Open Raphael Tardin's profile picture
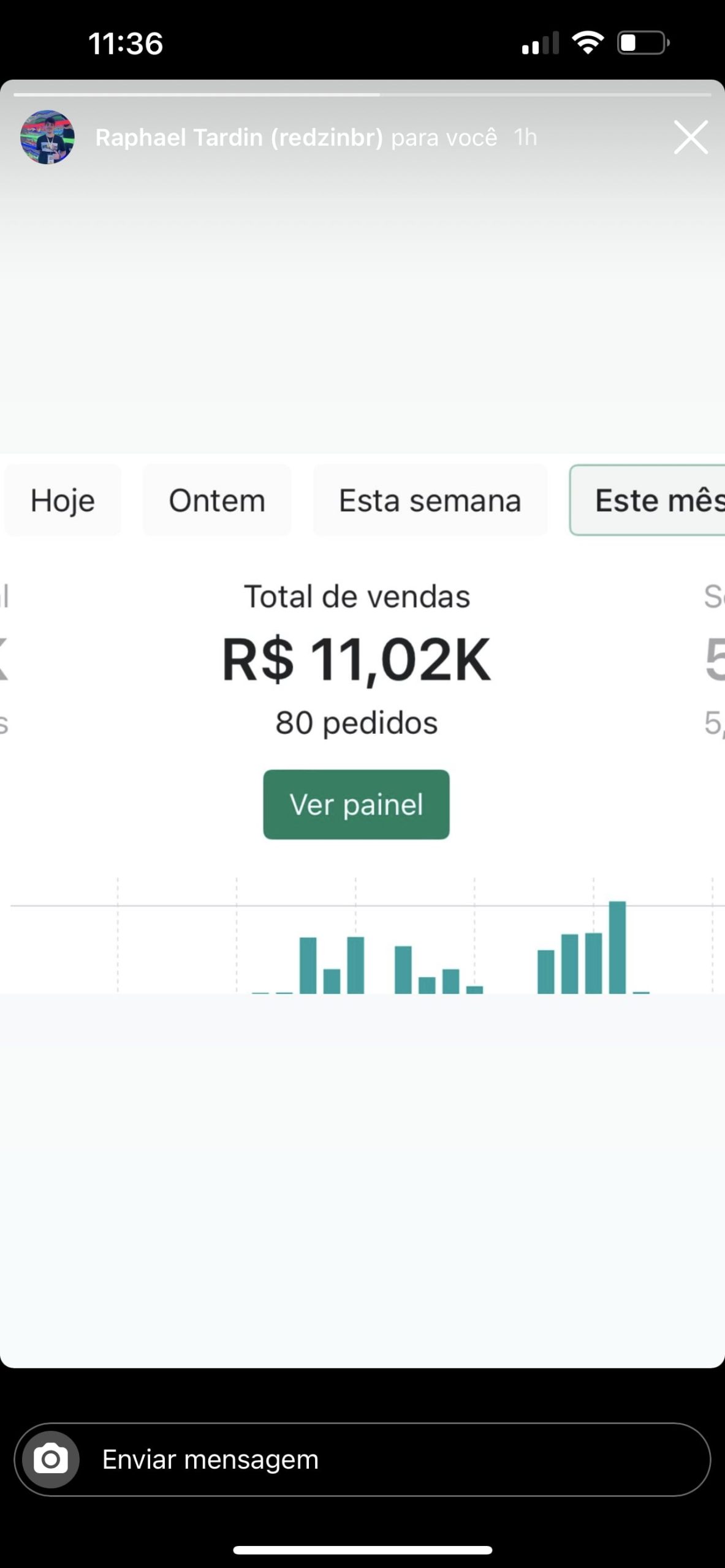The image size is (725, 1568). pos(47,137)
